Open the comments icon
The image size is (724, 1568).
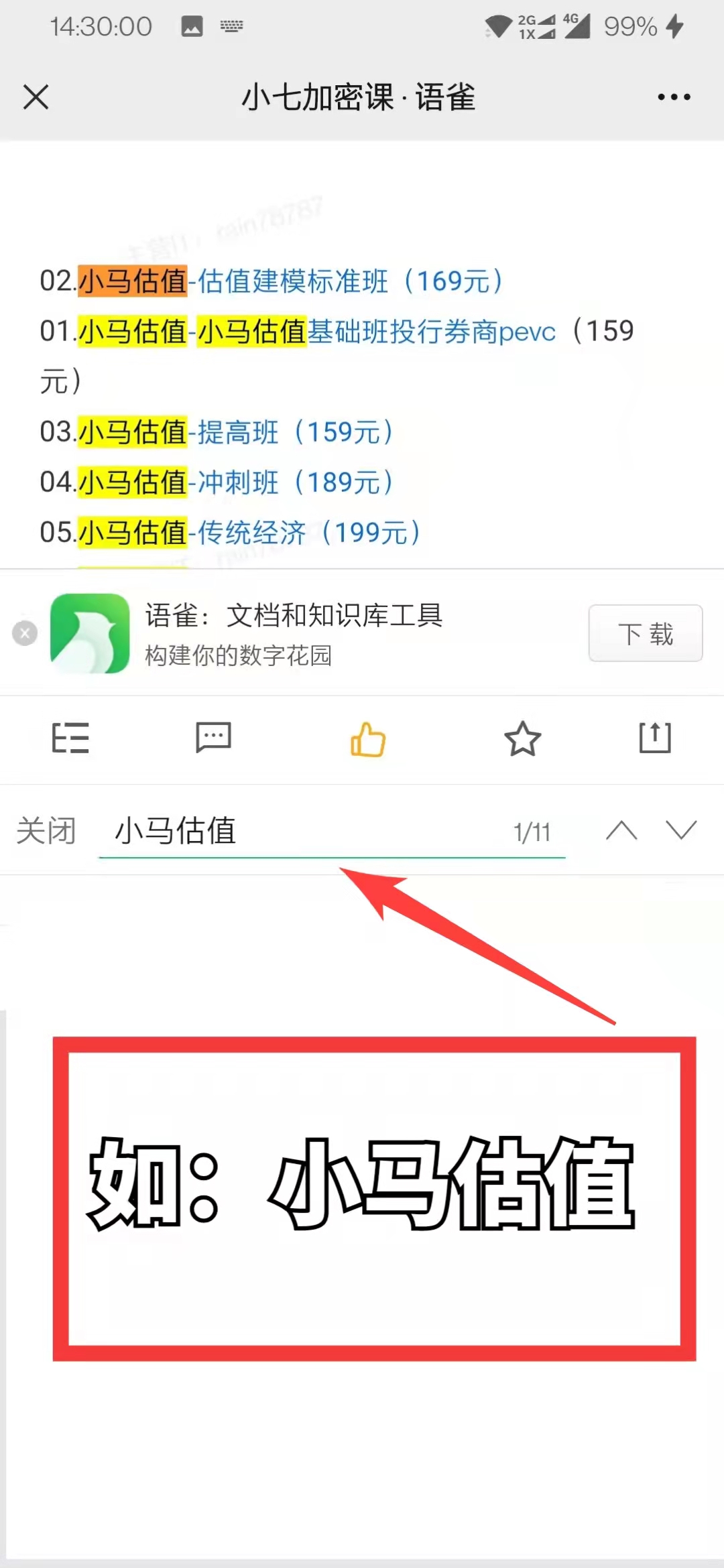[213, 738]
